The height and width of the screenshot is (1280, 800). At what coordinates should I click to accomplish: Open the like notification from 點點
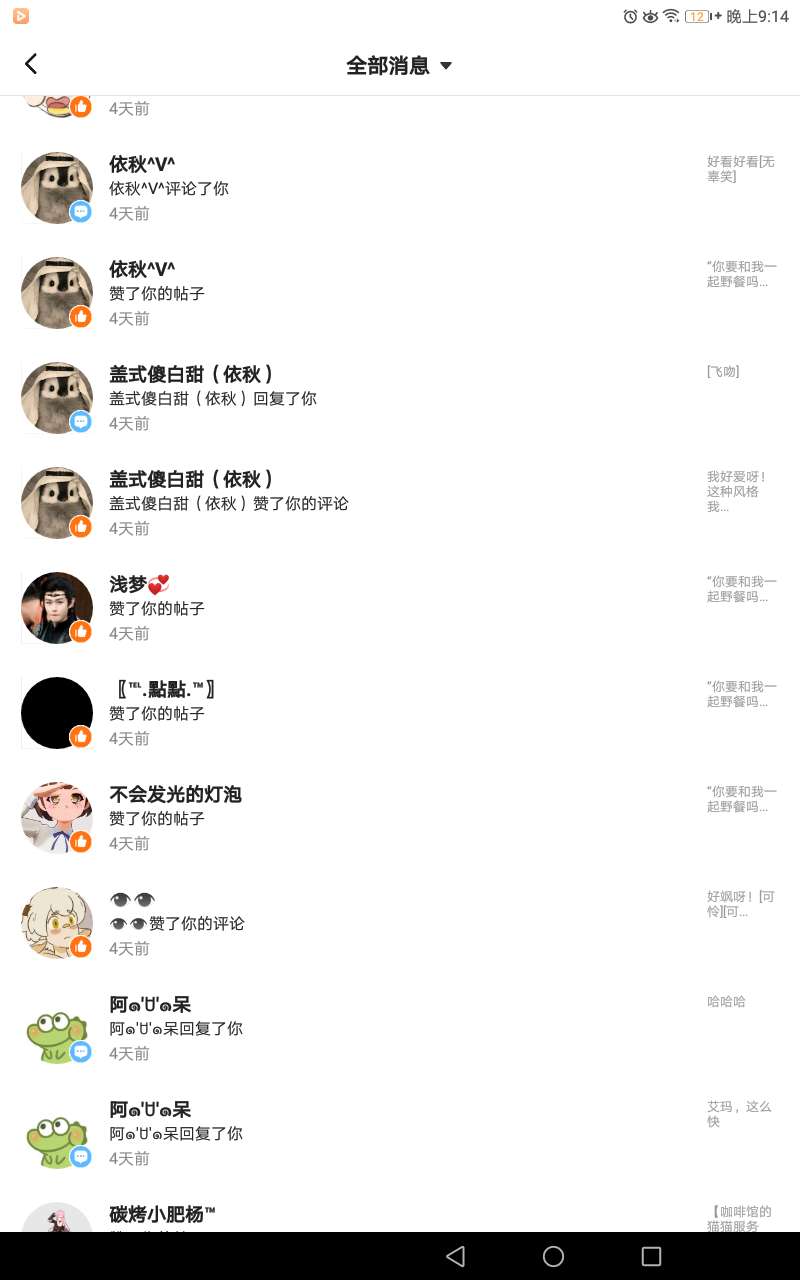point(400,713)
